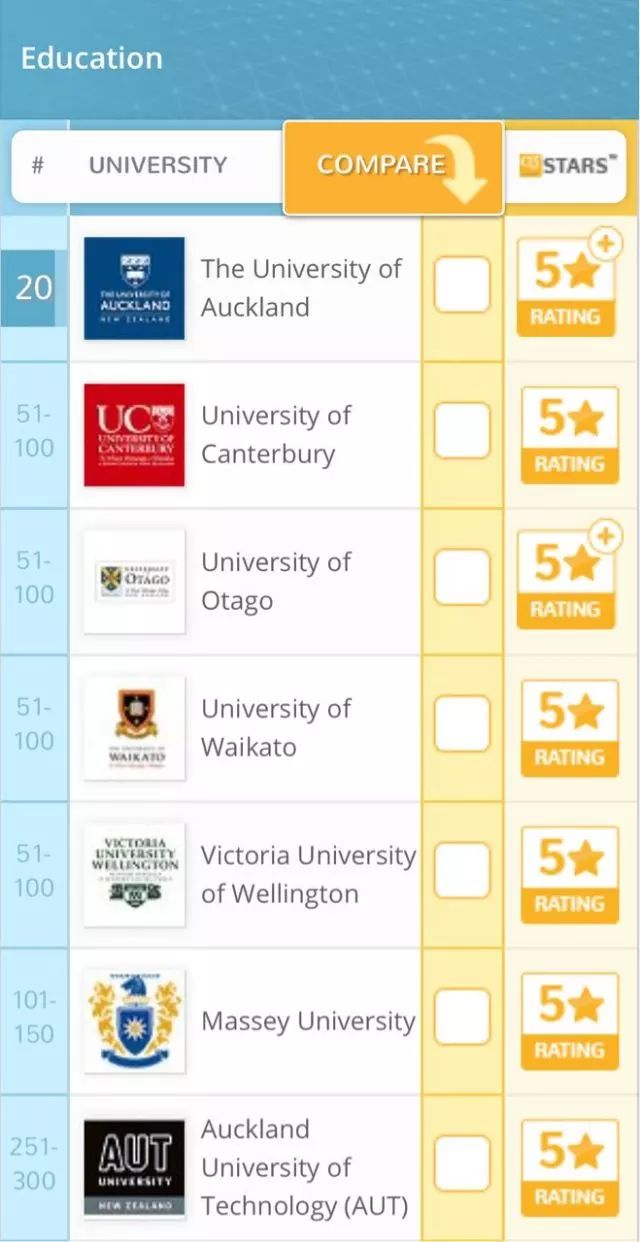Check the compare box for Massey University
The width and height of the screenshot is (640, 1242).
coord(462,1017)
